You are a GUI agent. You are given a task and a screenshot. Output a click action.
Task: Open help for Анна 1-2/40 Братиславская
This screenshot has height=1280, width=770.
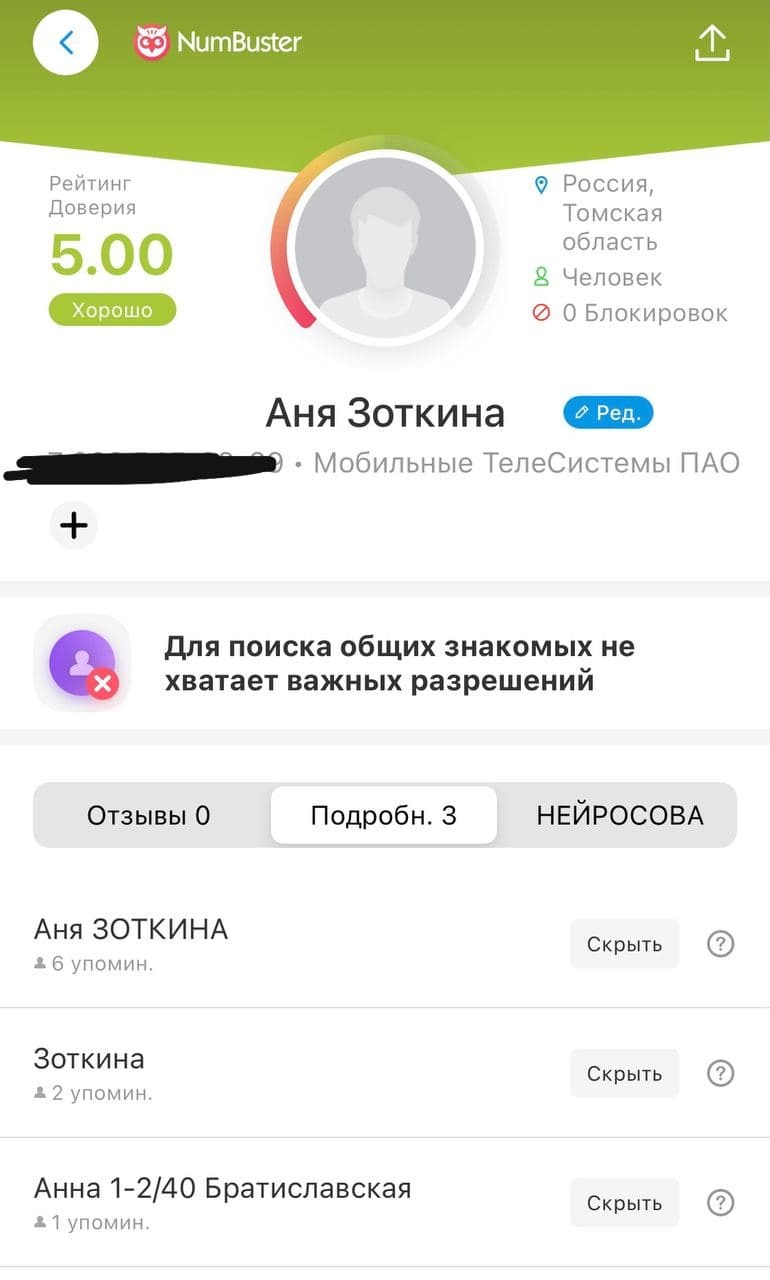[720, 1203]
